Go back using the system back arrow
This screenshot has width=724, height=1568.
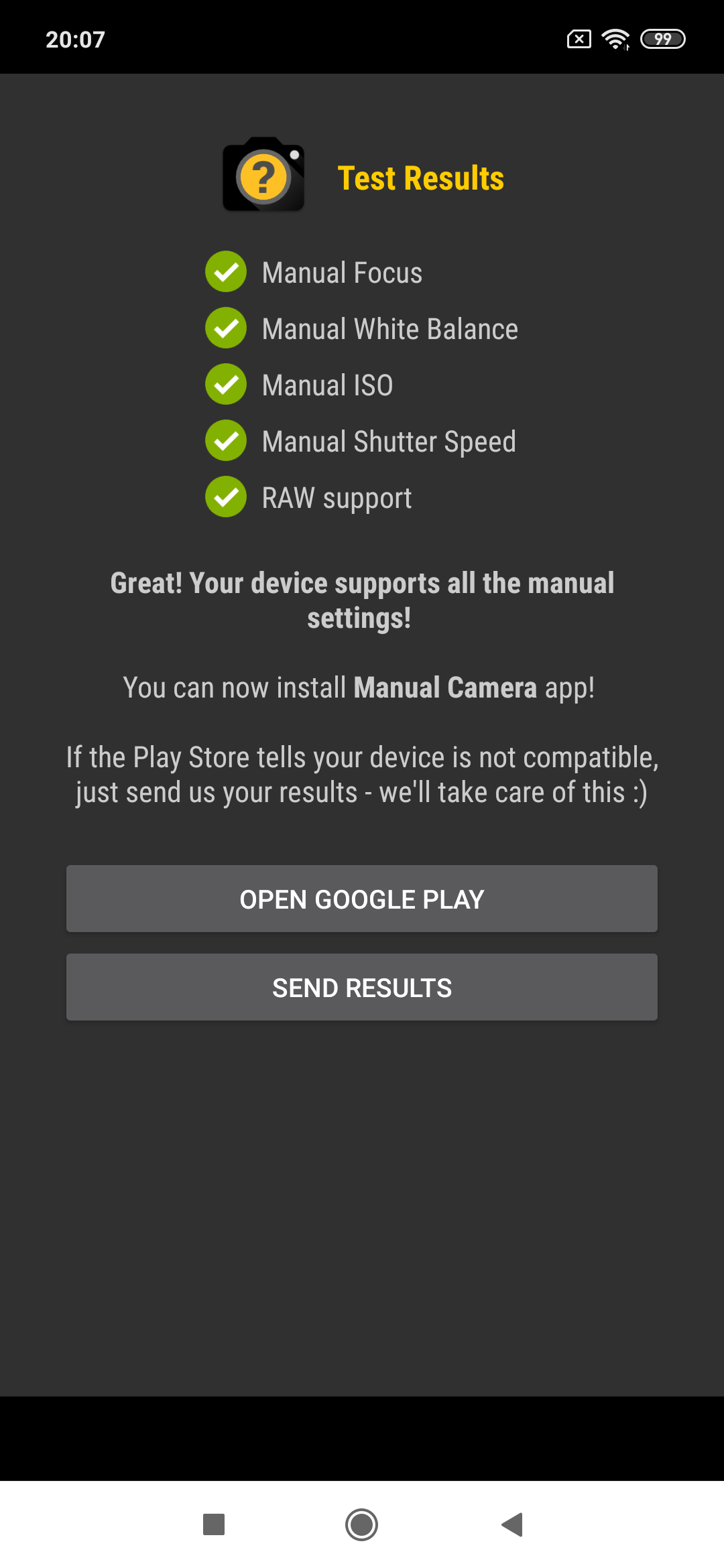pyautogui.click(x=512, y=1524)
